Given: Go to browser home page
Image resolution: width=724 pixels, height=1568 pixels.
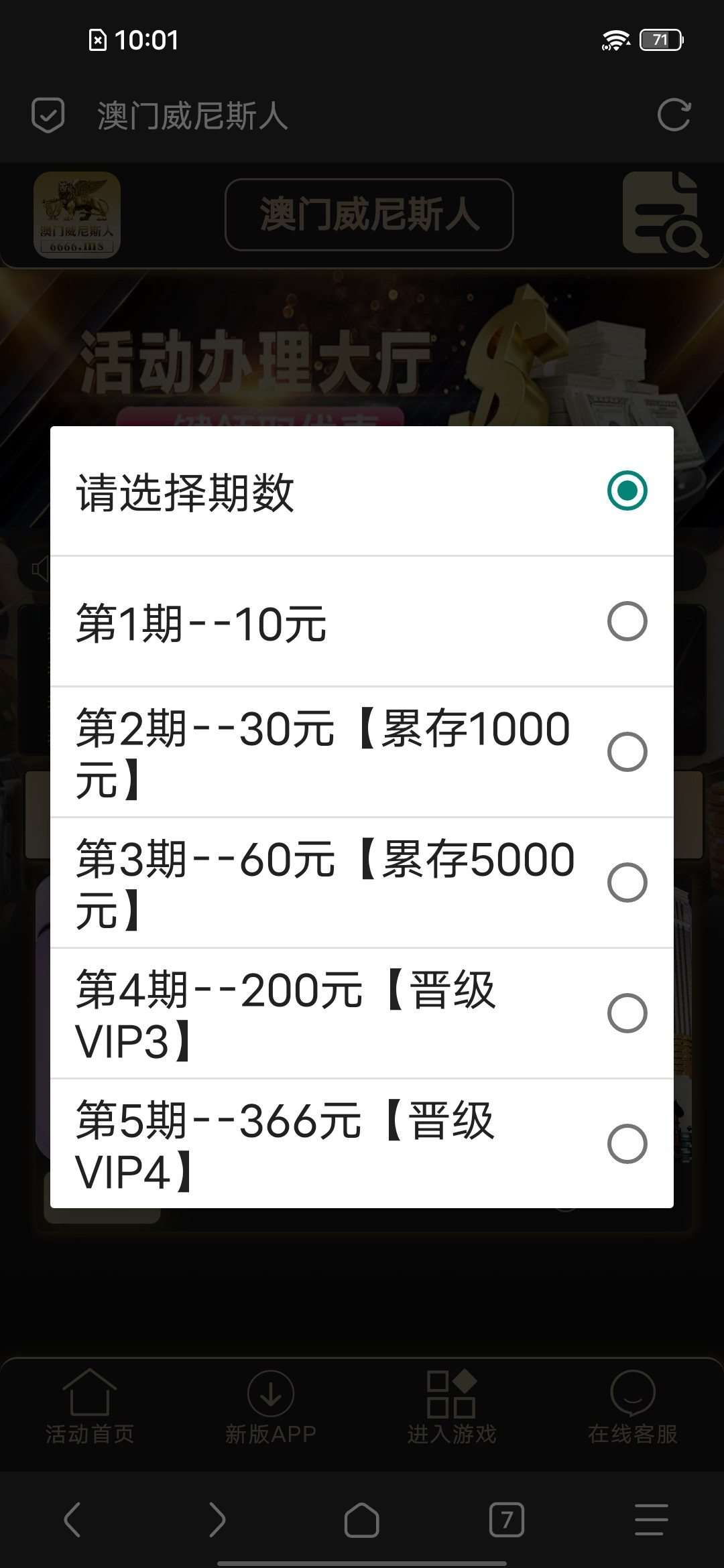Looking at the screenshot, I should (362, 1520).
